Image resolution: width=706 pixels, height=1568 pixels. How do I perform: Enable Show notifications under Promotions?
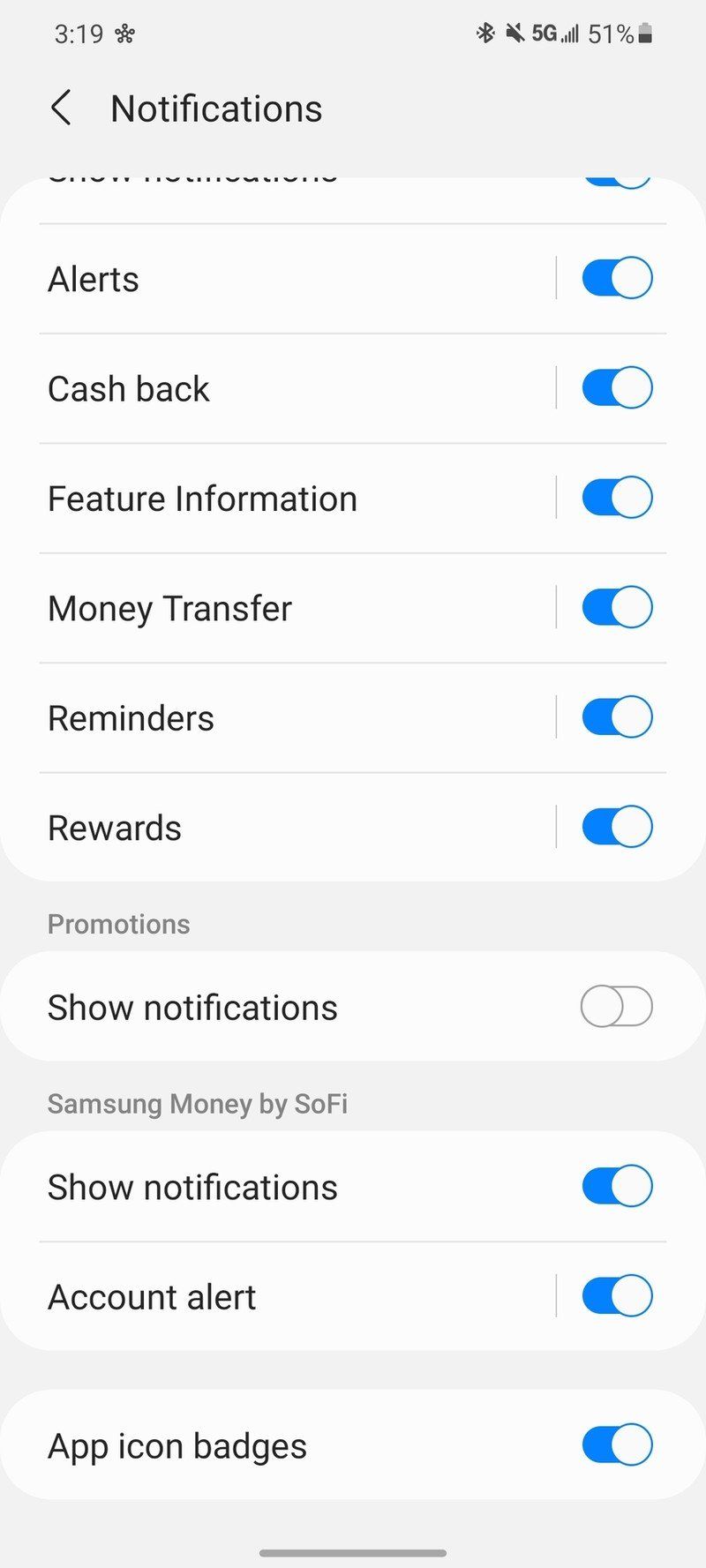click(x=616, y=1006)
